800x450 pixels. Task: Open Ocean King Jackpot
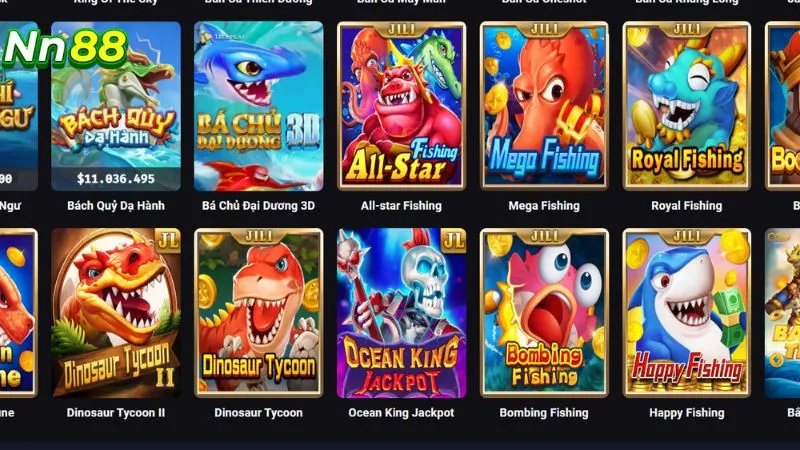(401, 313)
